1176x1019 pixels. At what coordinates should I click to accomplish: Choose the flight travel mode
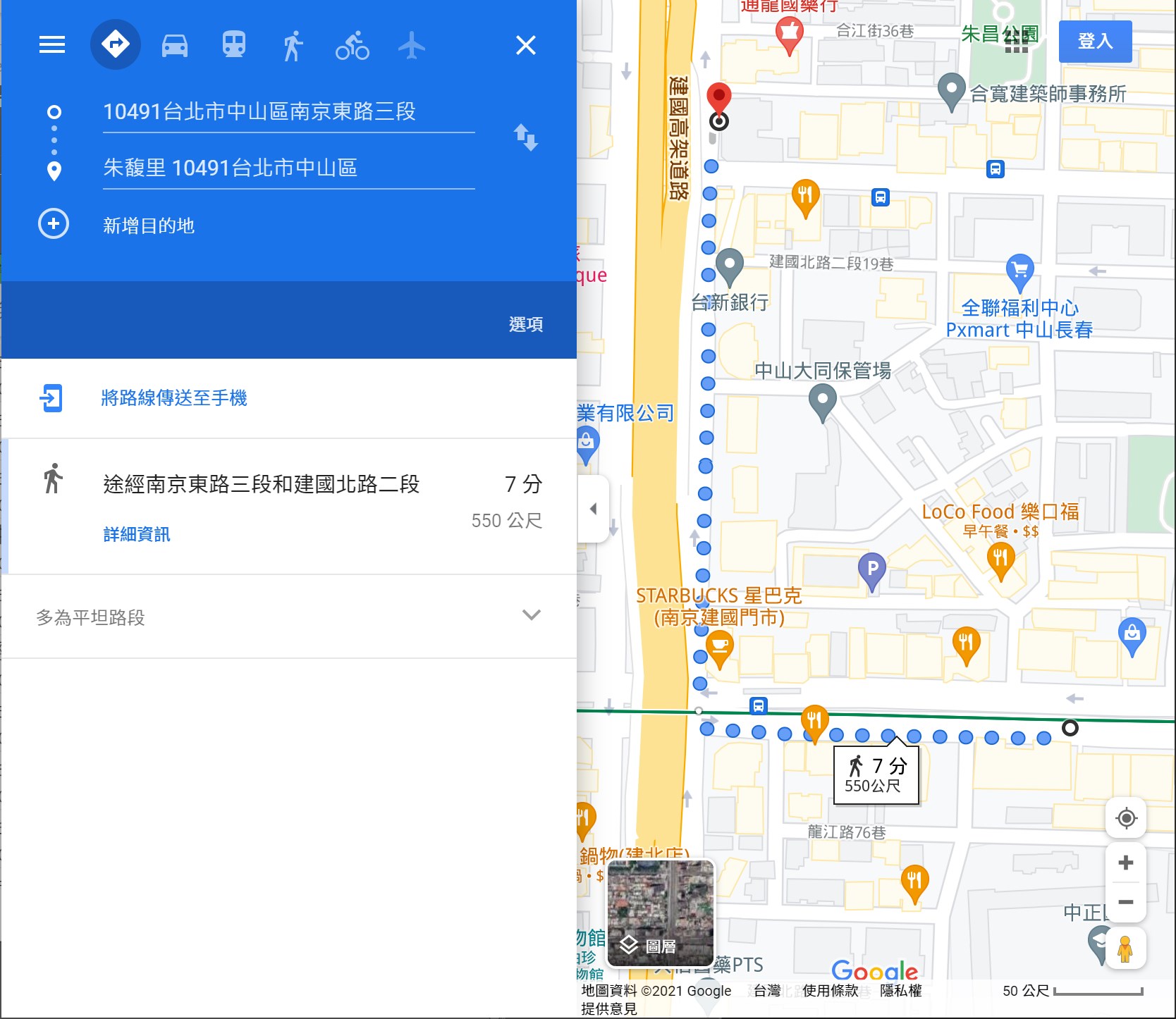pos(412,46)
